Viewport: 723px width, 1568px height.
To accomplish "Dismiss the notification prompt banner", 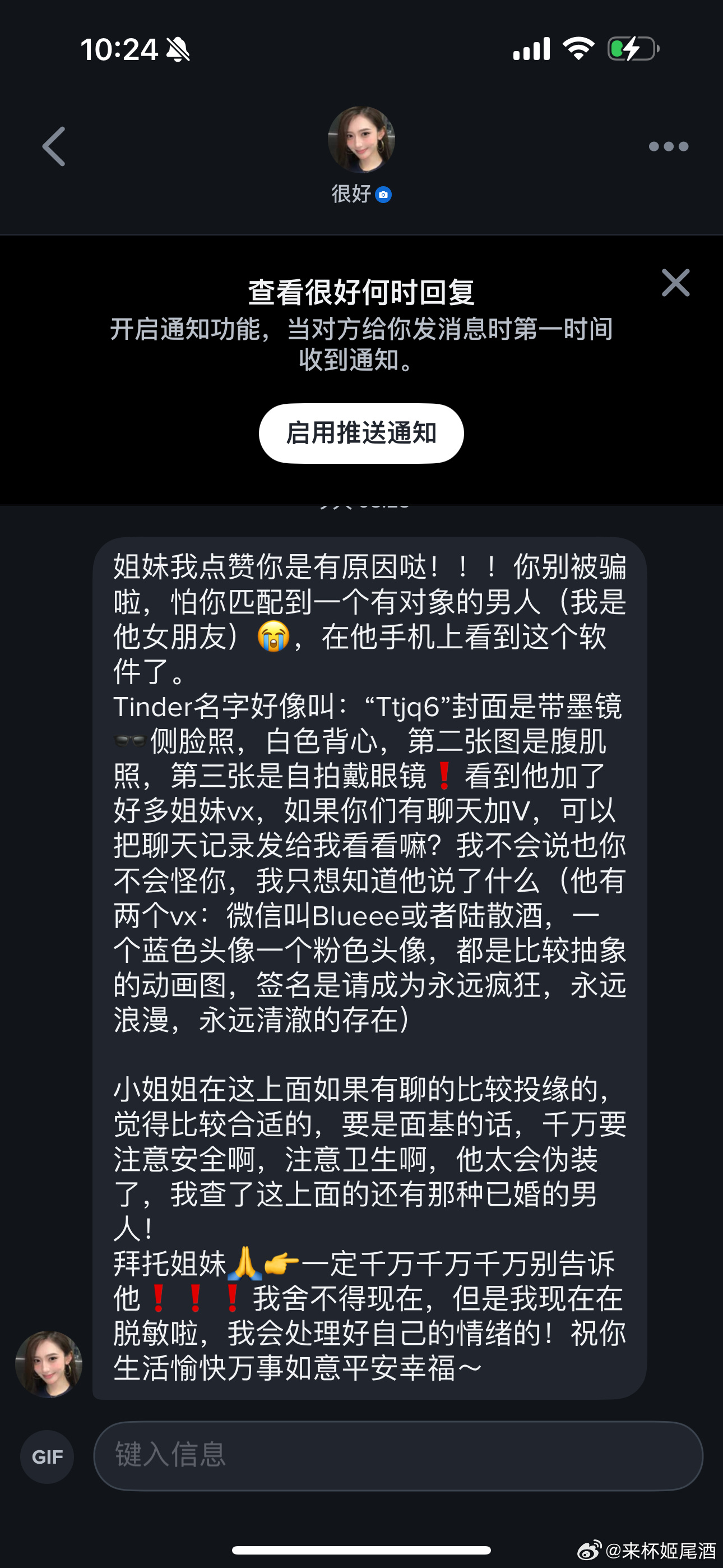I will (x=675, y=283).
